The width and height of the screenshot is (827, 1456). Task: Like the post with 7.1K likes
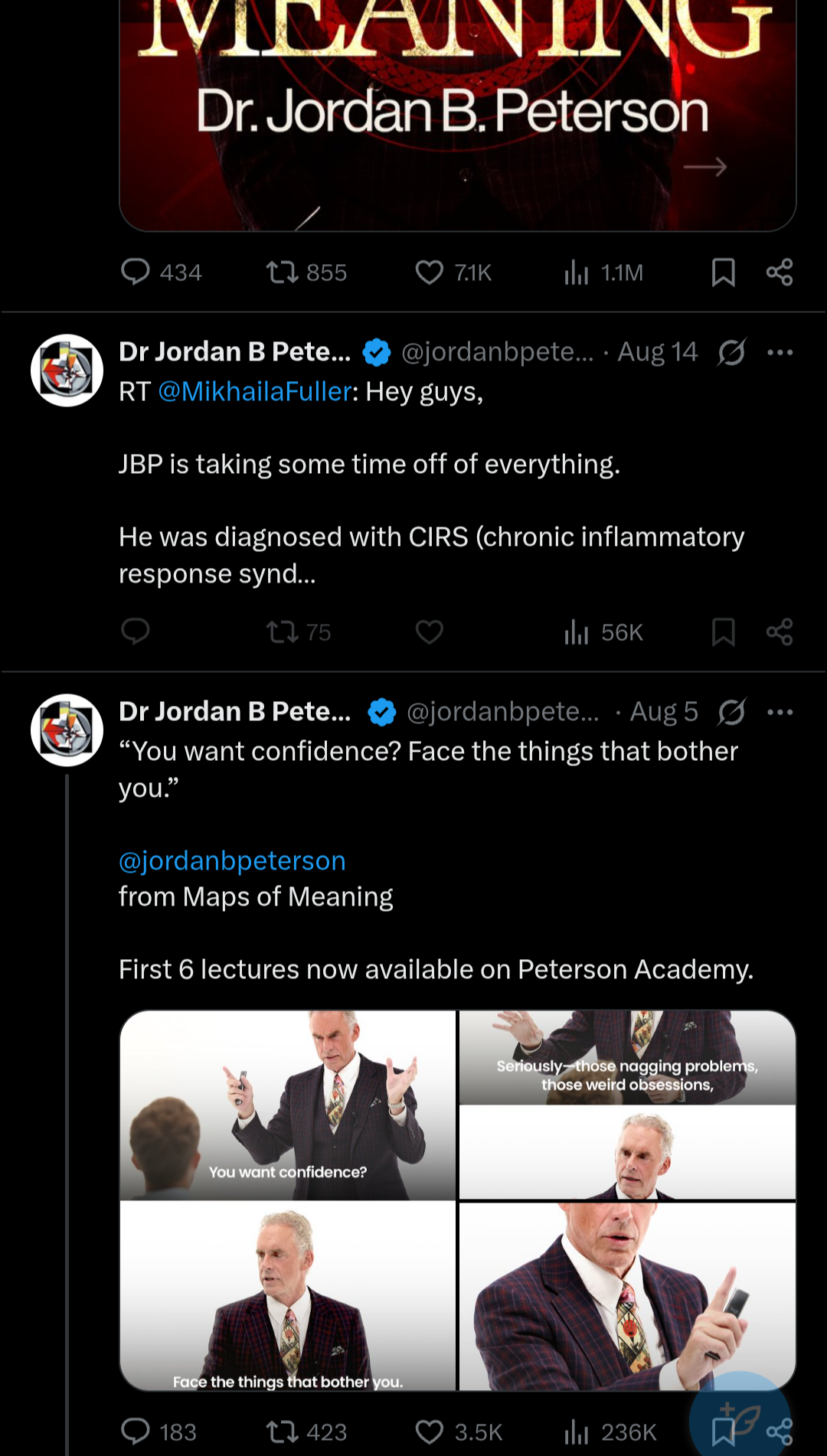pos(429,272)
